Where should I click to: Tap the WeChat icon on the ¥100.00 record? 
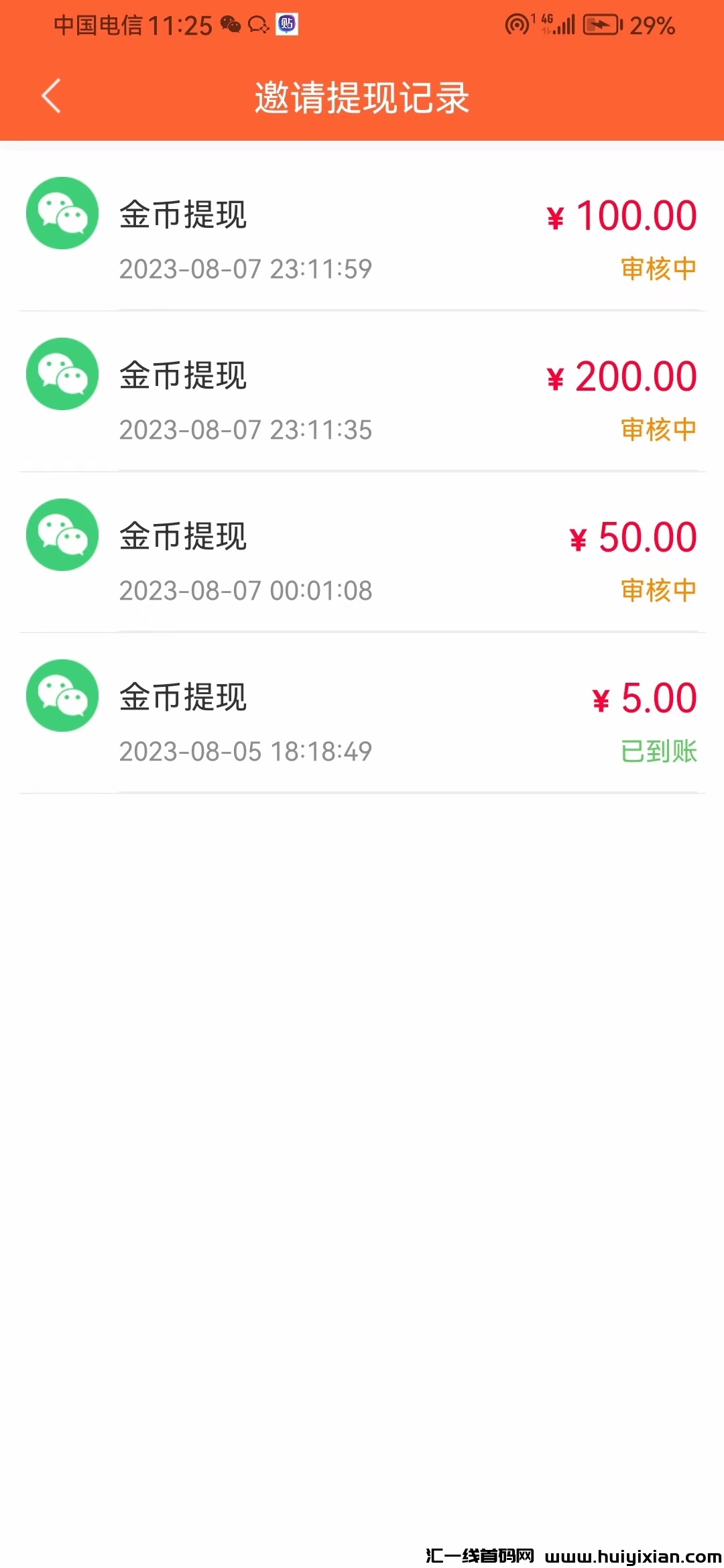(61, 213)
